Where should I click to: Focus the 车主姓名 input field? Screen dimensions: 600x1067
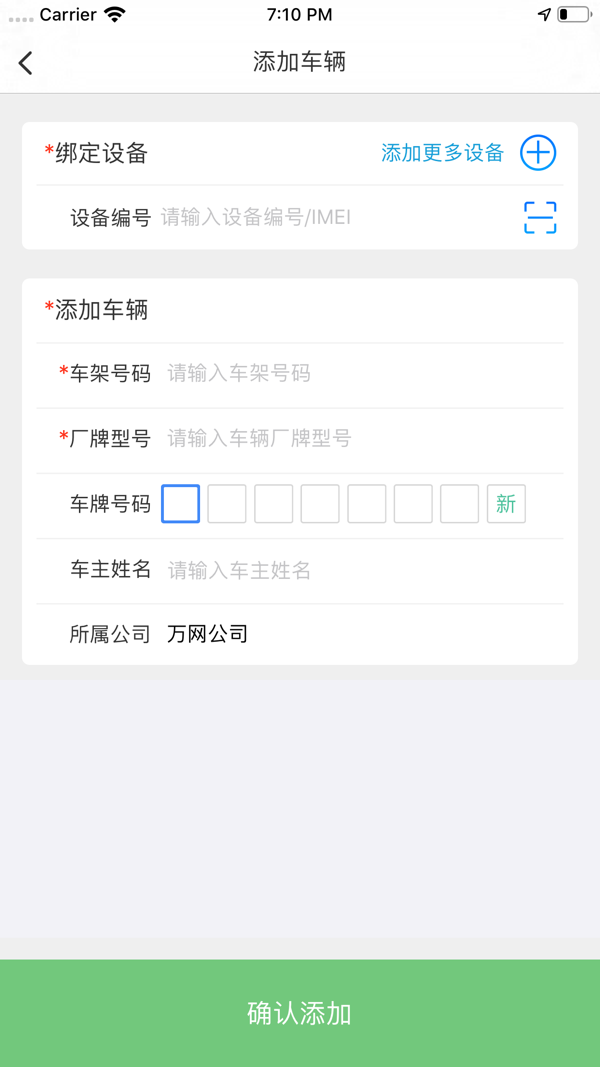tap(360, 570)
